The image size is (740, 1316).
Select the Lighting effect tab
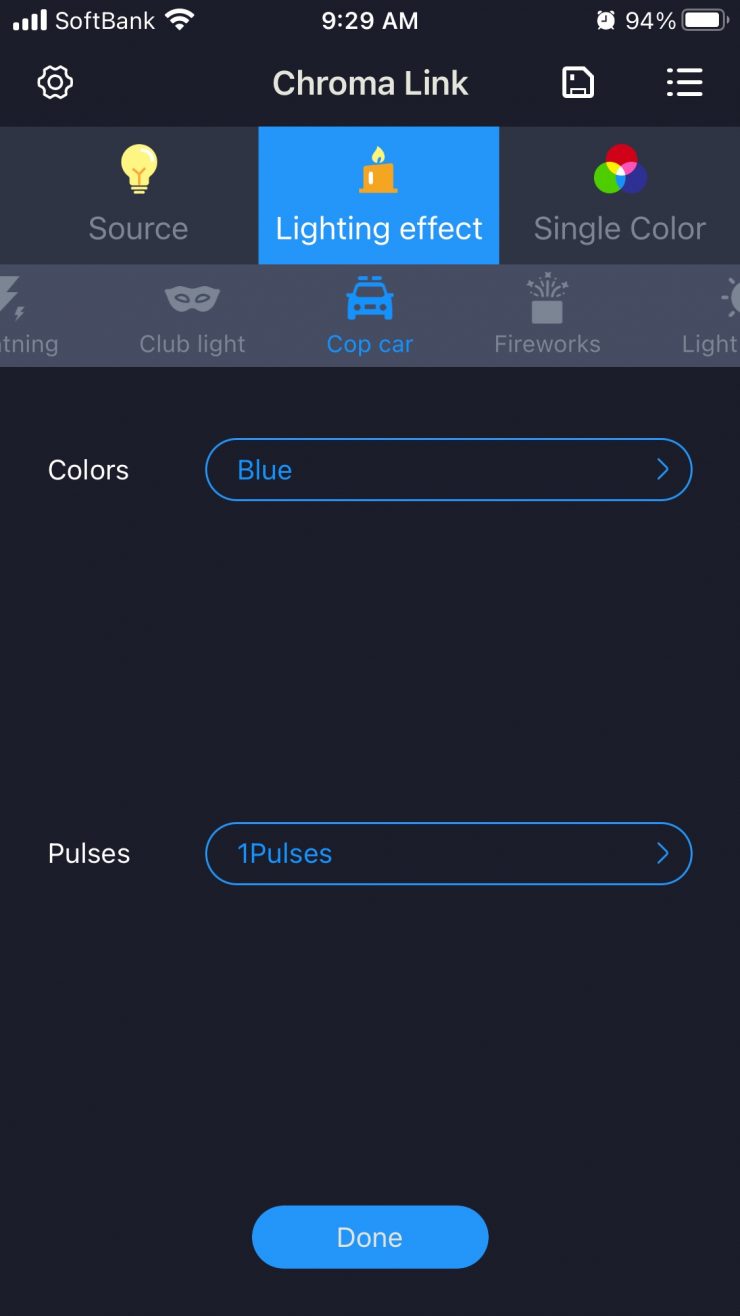pyautogui.click(x=379, y=196)
